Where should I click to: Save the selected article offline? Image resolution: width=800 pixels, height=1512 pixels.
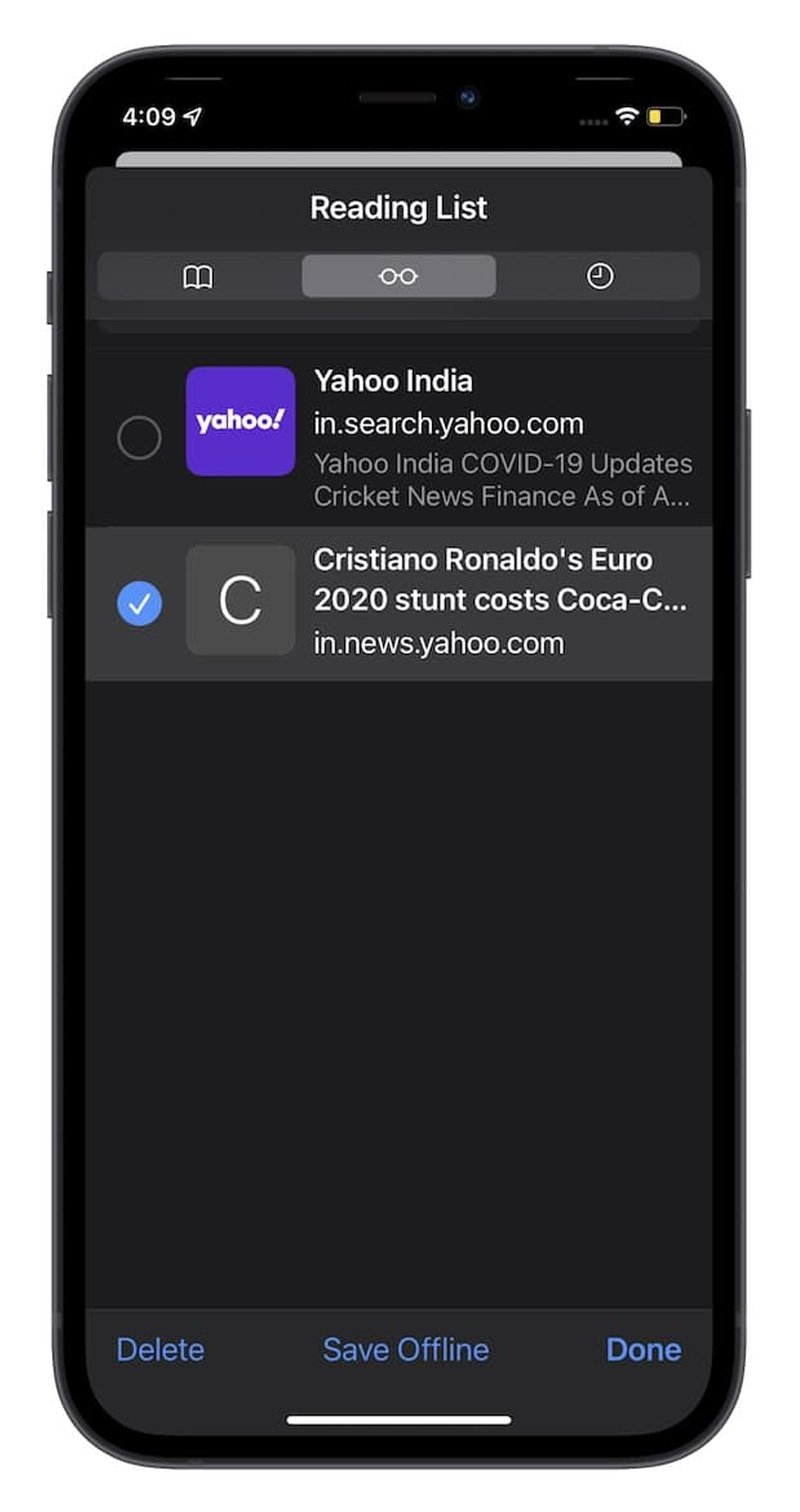click(x=406, y=1349)
